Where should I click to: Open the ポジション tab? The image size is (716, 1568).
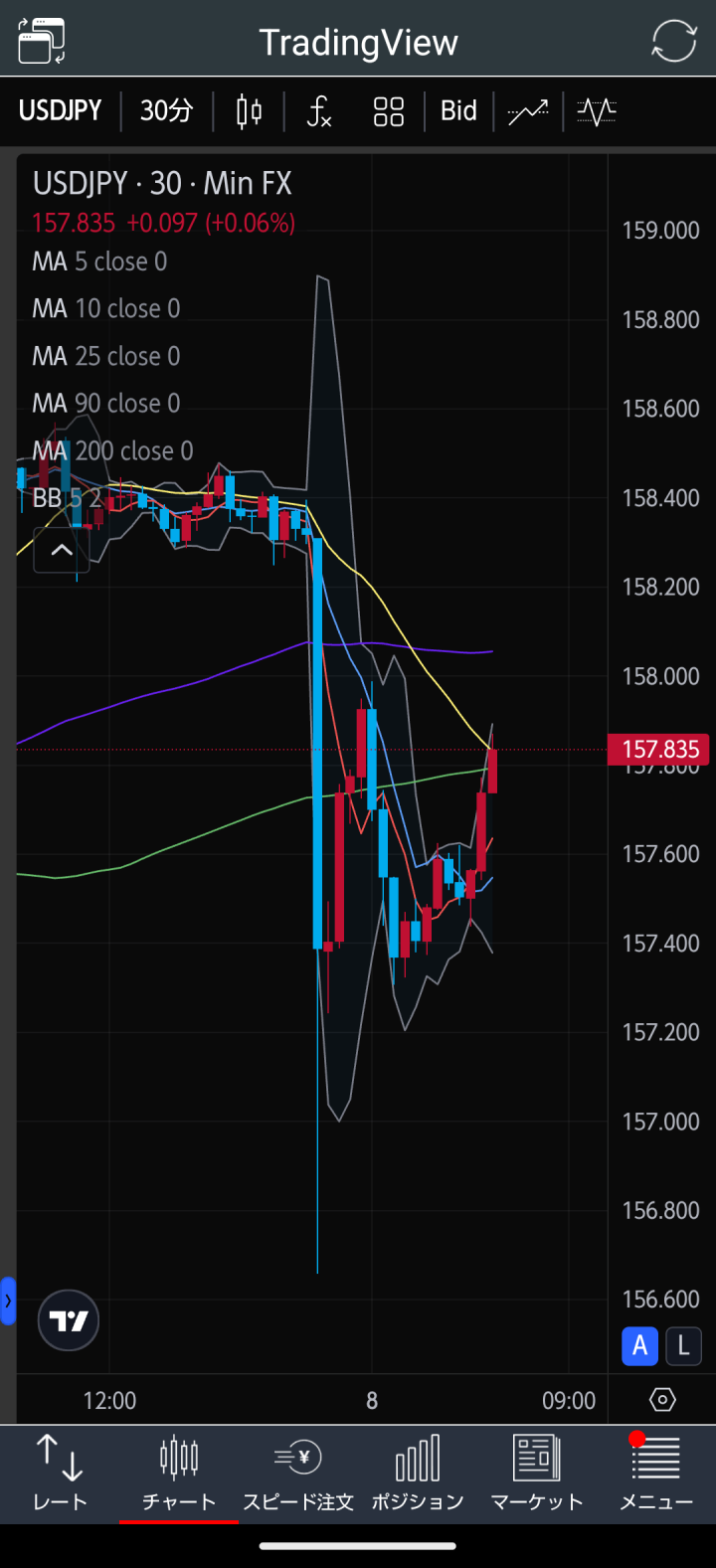418,1473
